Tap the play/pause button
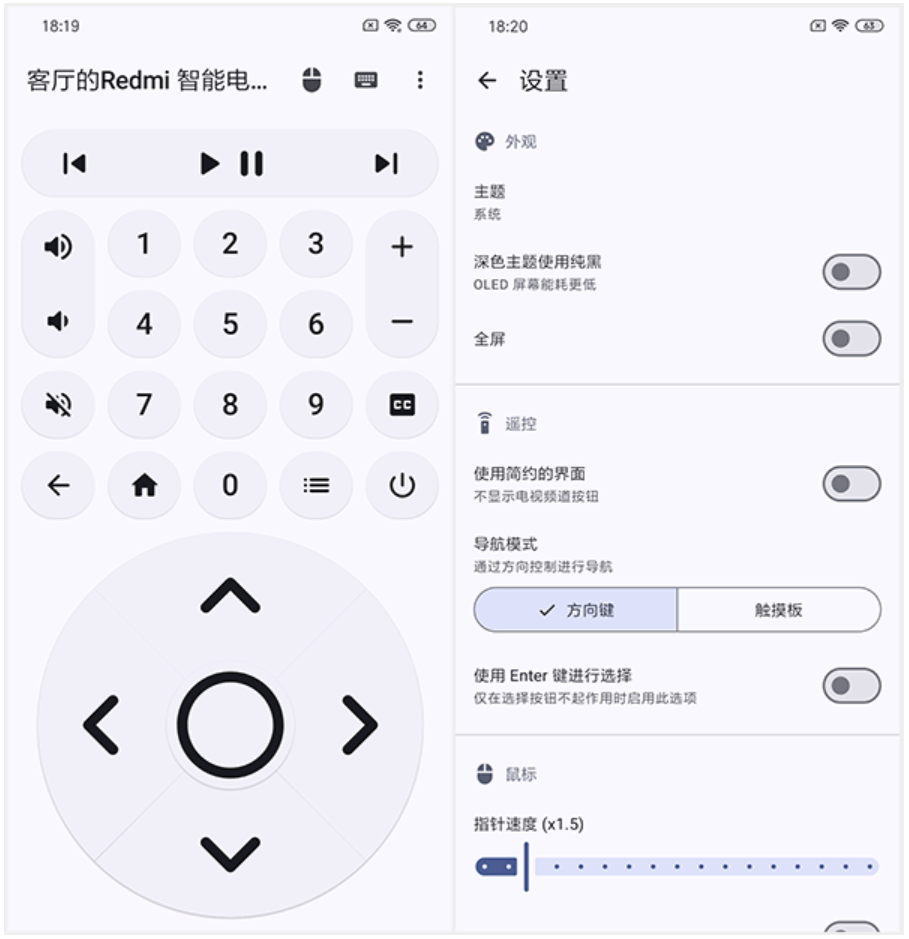The height and width of the screenshot is (939, 909). [x=231, y=163]
